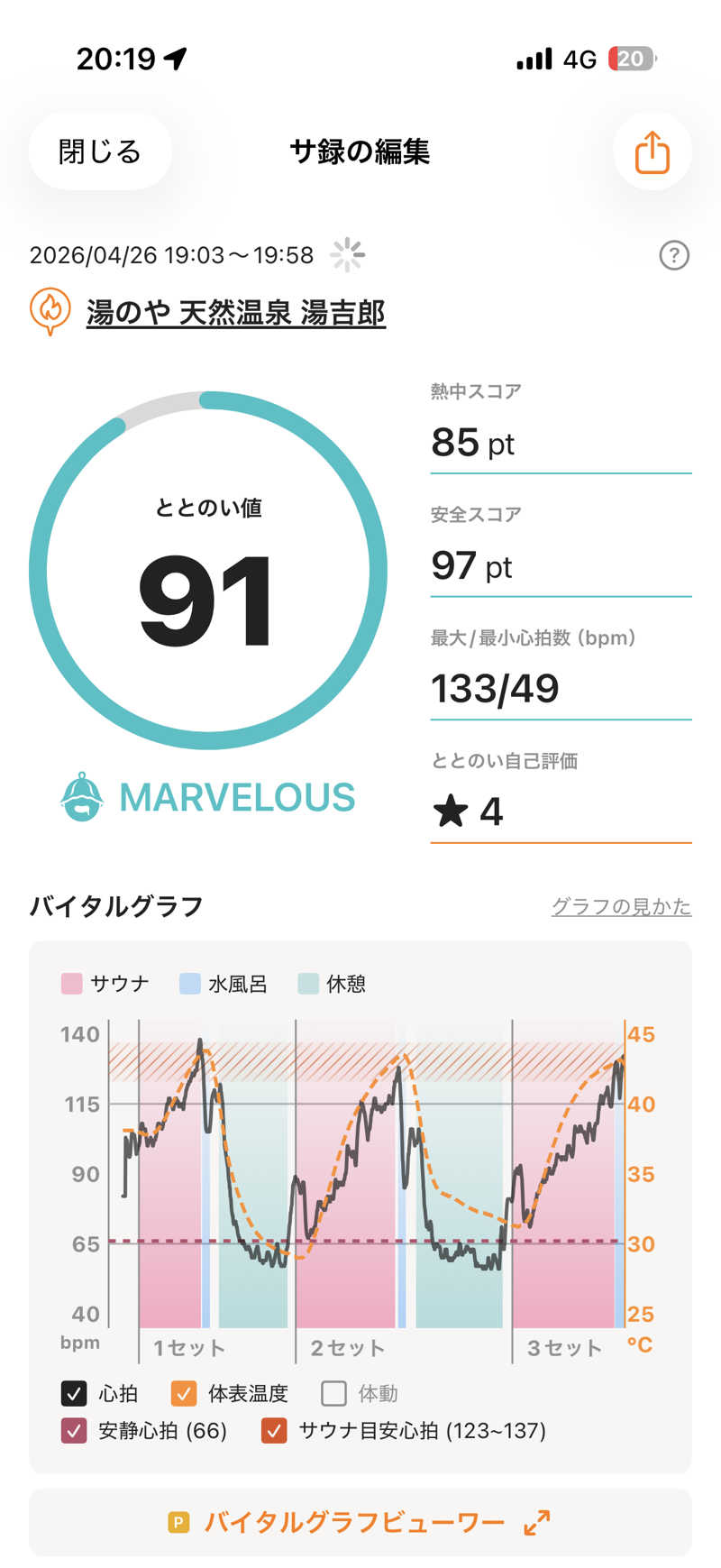Uncheck the 体表温度 checkbox
This screenshot has height=1568, width=721.
(184, 1393)
